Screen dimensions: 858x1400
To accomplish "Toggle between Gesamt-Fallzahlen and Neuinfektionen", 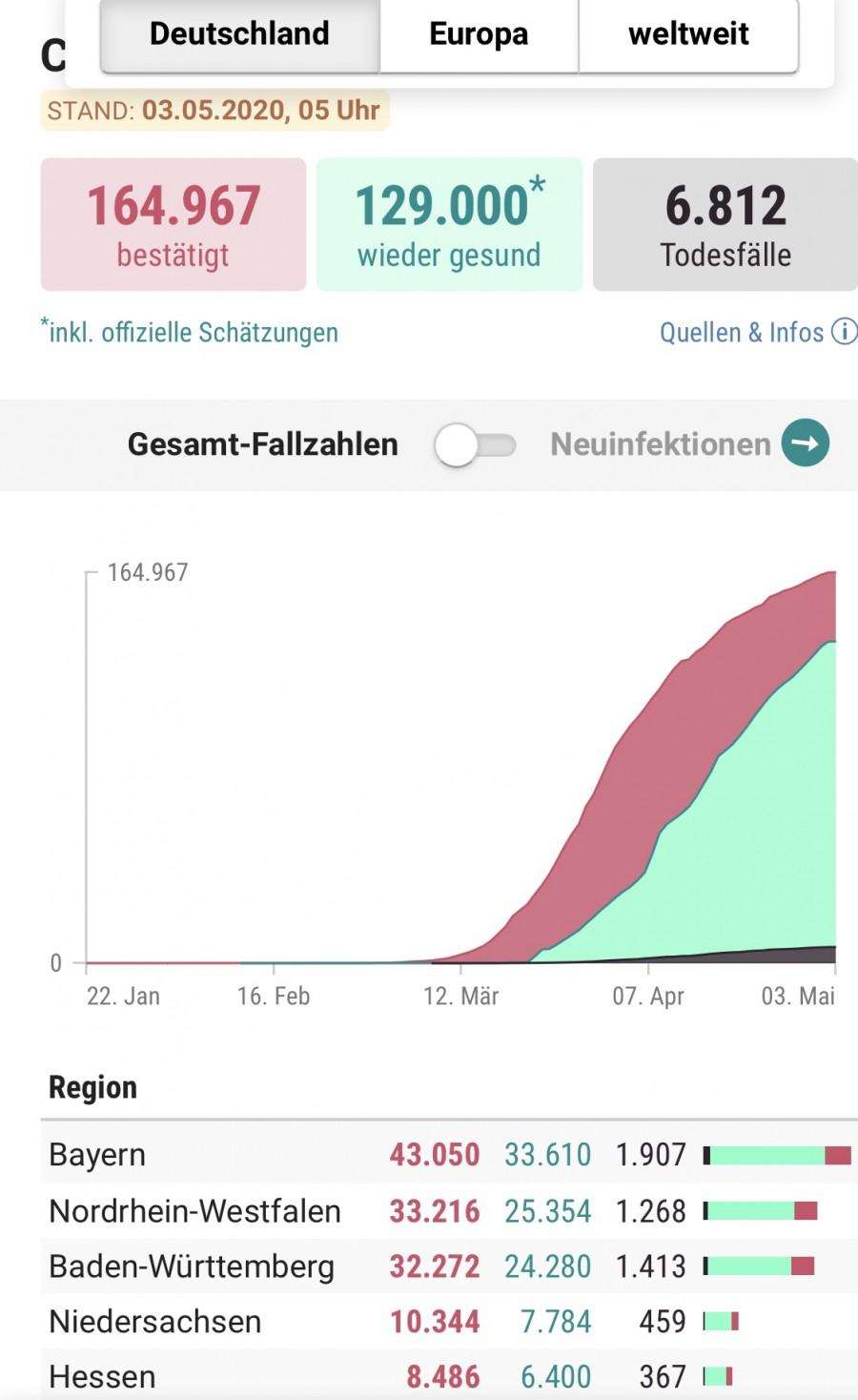I will click(x=475, y=445).
